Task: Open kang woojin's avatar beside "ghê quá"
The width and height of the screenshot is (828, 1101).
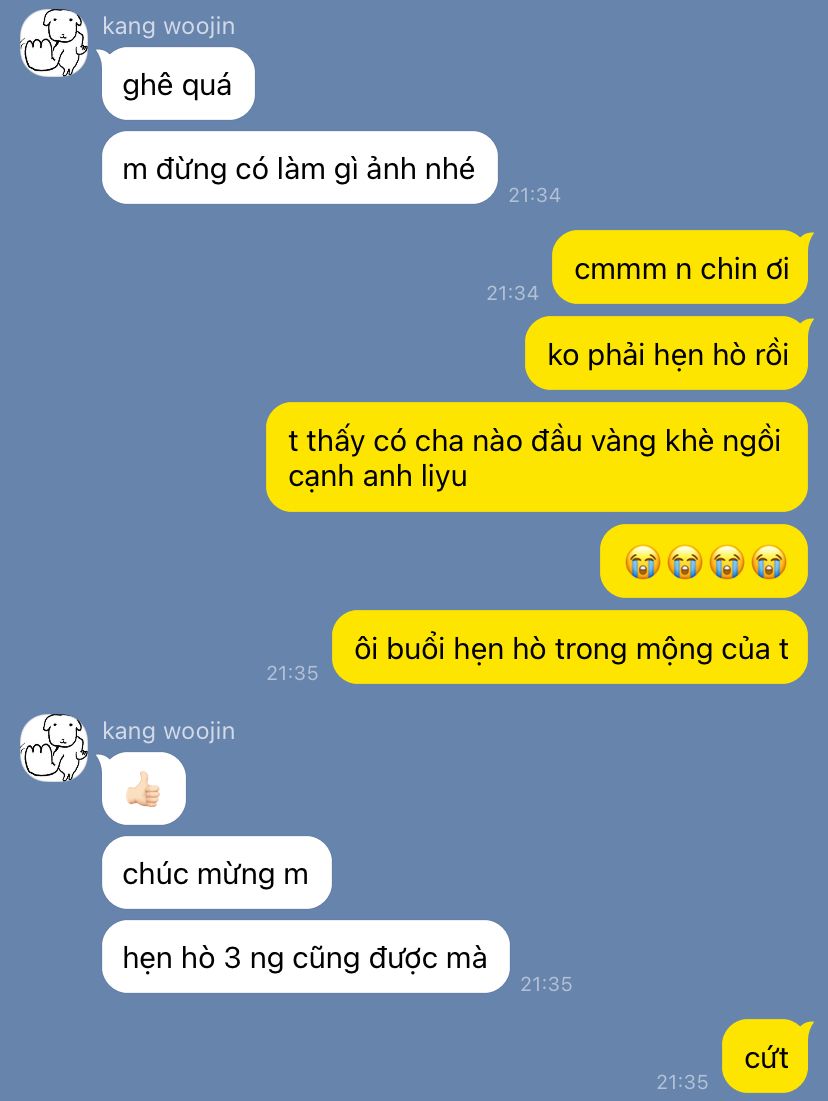Action: 54,42
